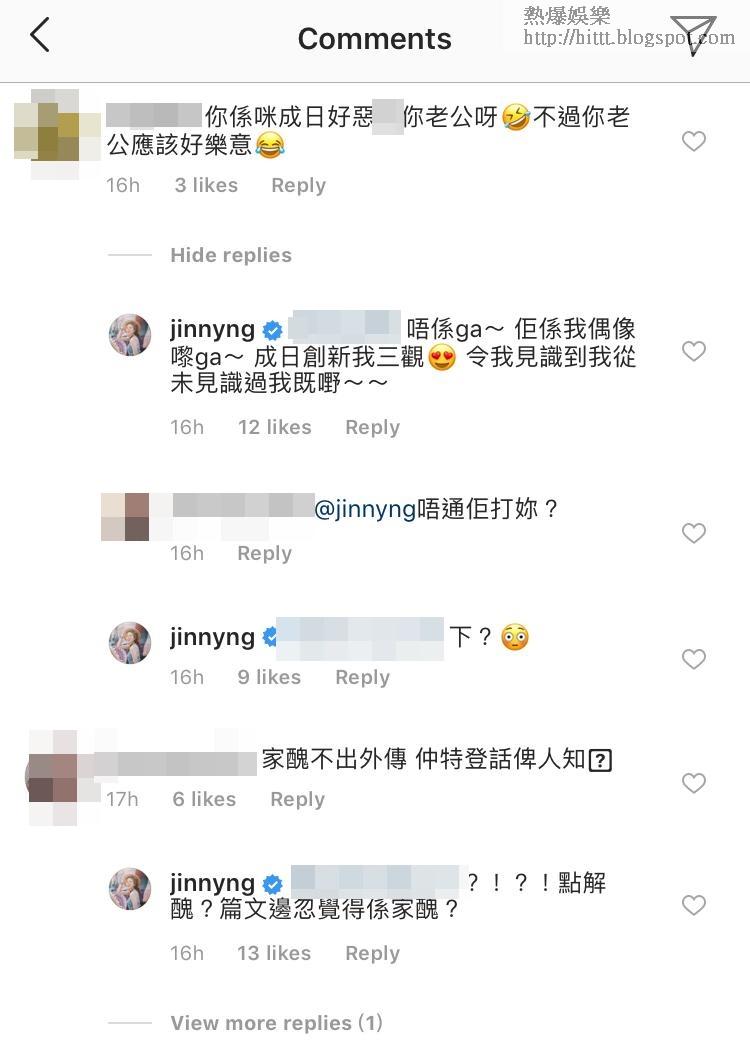The width and height of the screenshot is (750, 1062).
Task: Like the 17h comment with 6 likes
Action: 693,783
